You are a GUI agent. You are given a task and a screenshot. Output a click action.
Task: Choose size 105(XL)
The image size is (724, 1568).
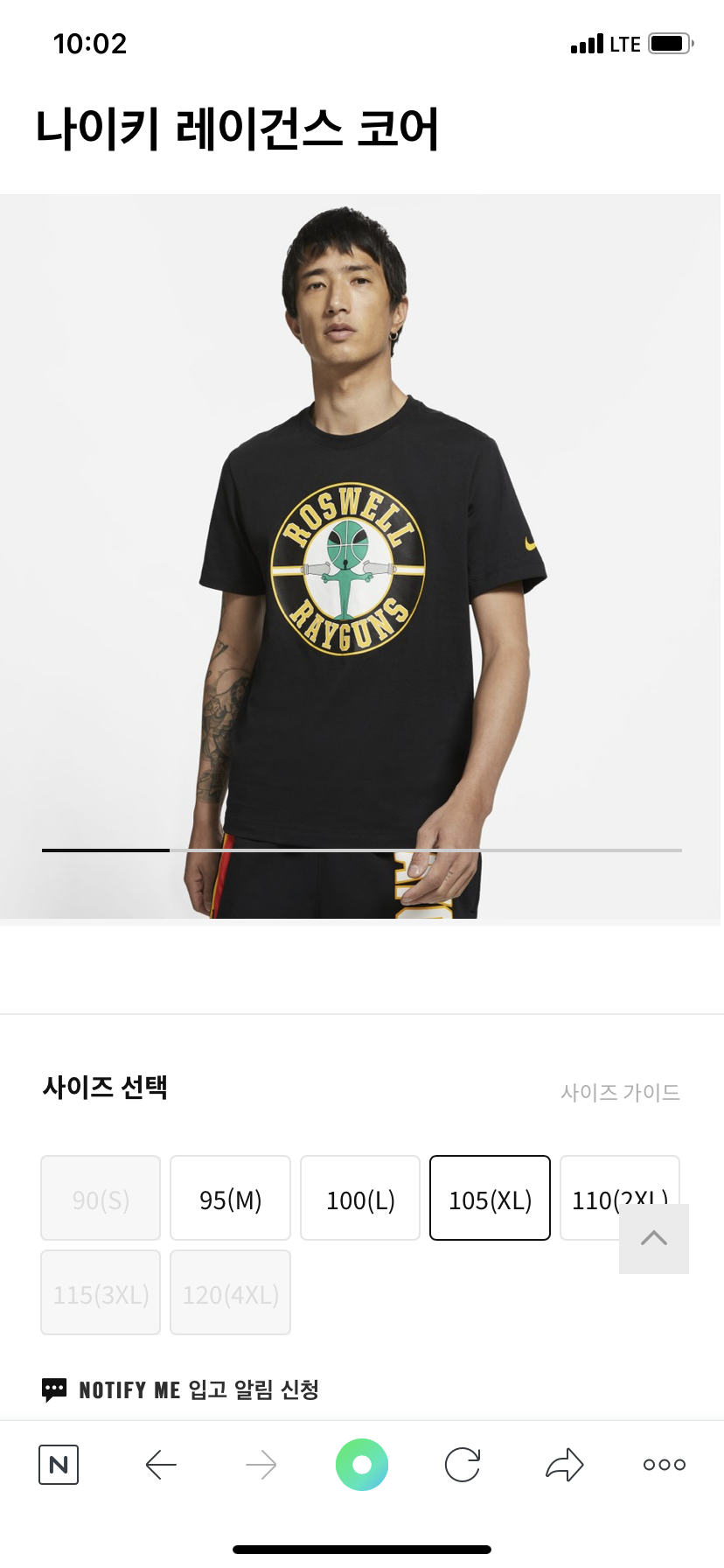pyautogui.click(x=490, y=1198)
